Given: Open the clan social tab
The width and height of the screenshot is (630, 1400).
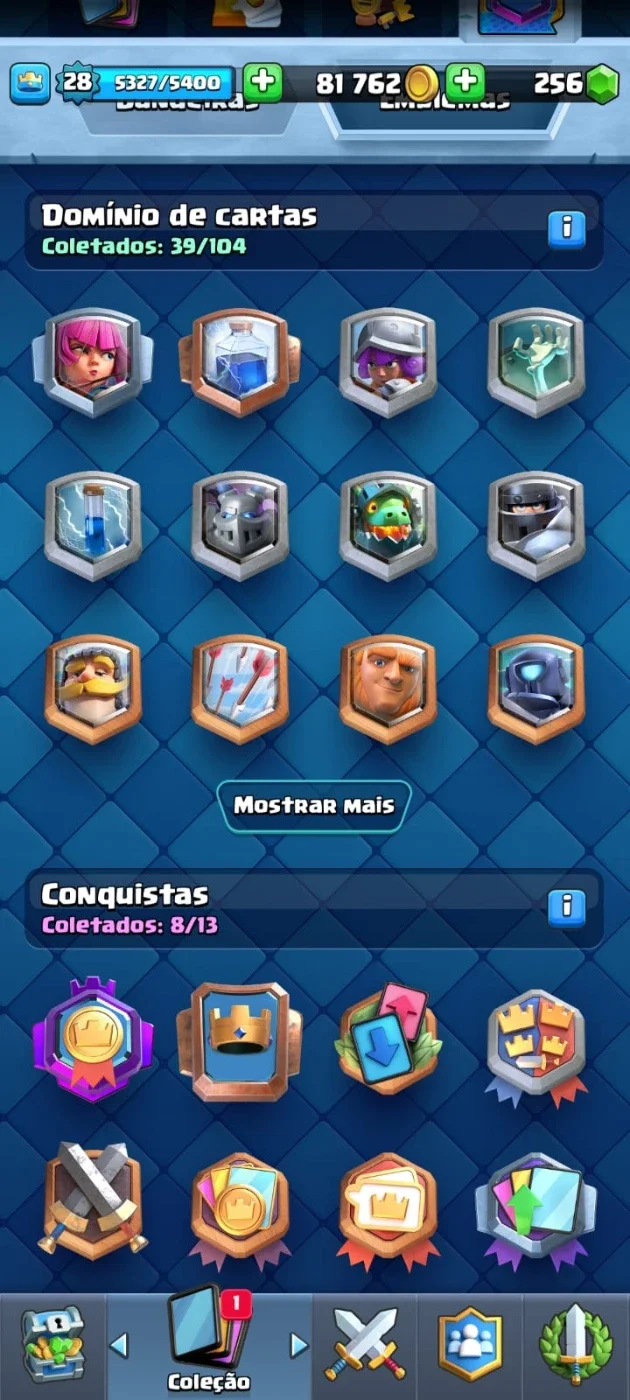Looking at the screenshot, I should pos(470,1346).
